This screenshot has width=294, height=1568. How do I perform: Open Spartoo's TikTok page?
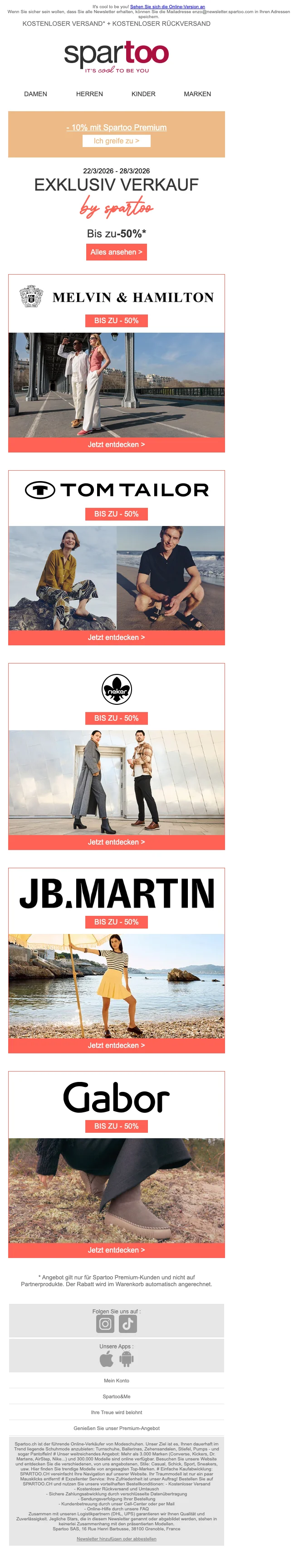pos(128,1323)
